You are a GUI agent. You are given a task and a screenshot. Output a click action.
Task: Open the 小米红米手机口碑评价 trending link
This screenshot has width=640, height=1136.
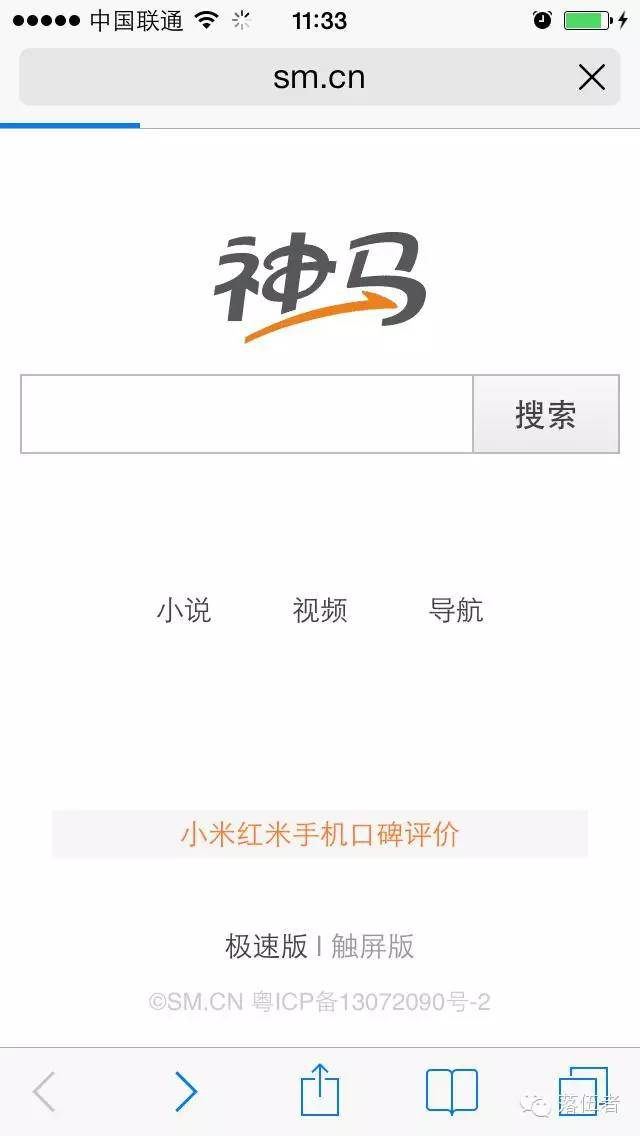pyautogui.click(x=320, y=834)
